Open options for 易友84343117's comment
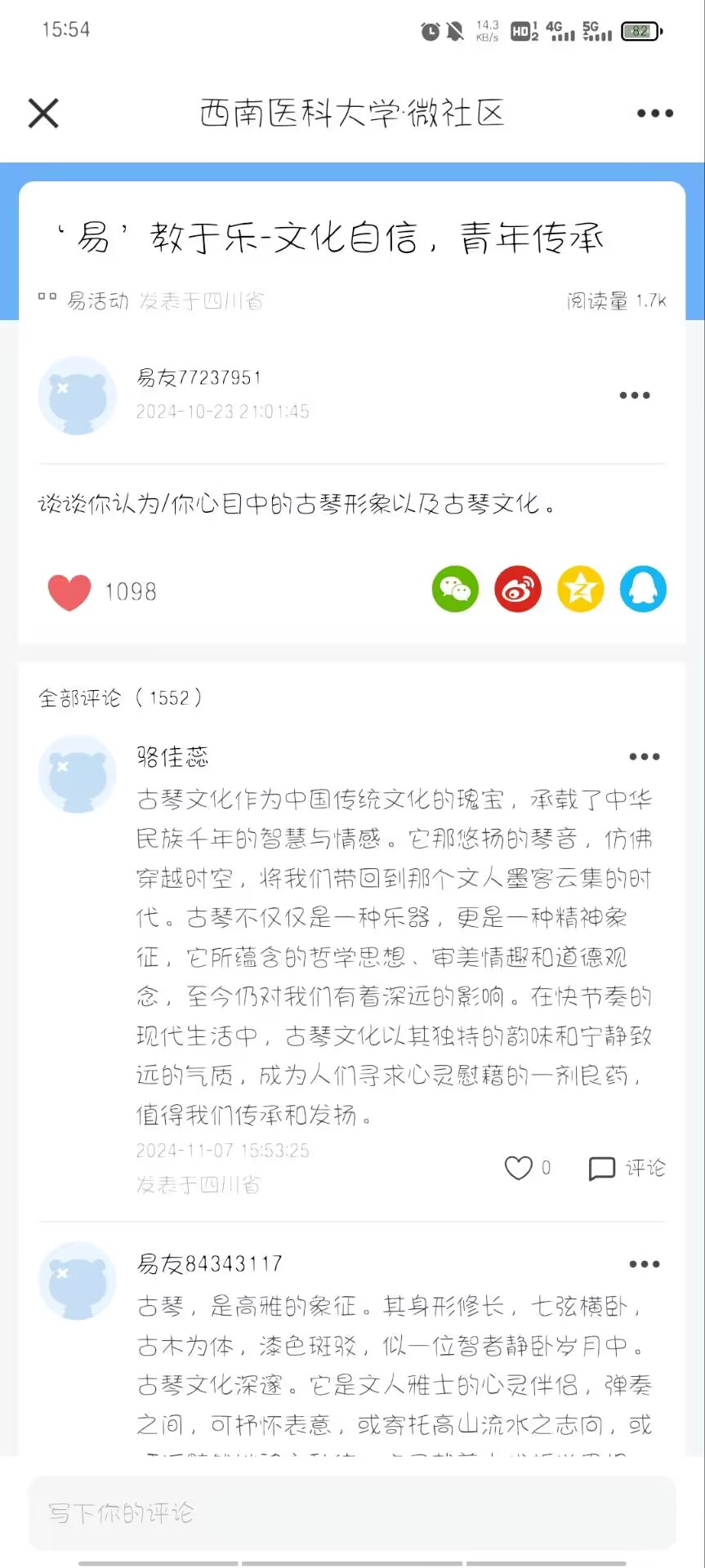The height and width of the screenshot is (1568, 705). click(x=644, y=1264)
